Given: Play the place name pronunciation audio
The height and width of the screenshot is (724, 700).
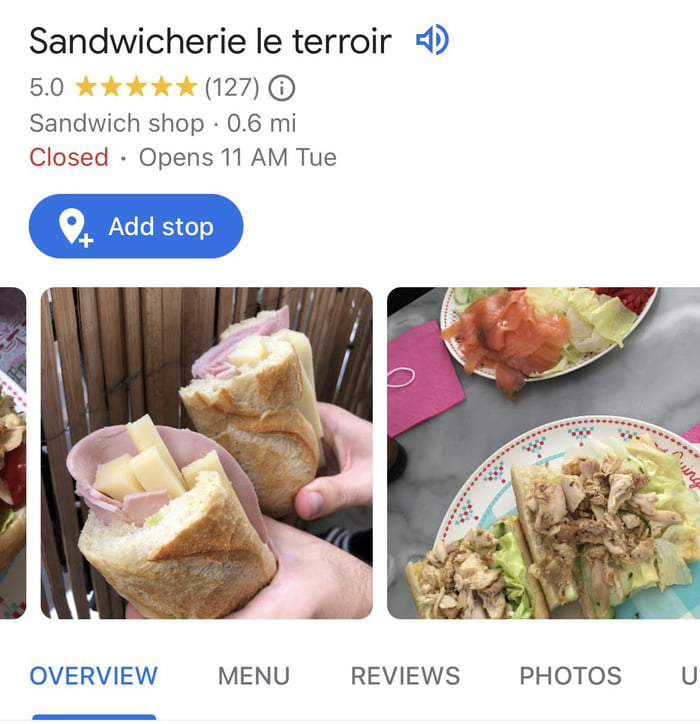Looking at the screenshot, I should [x=432, y=41].
